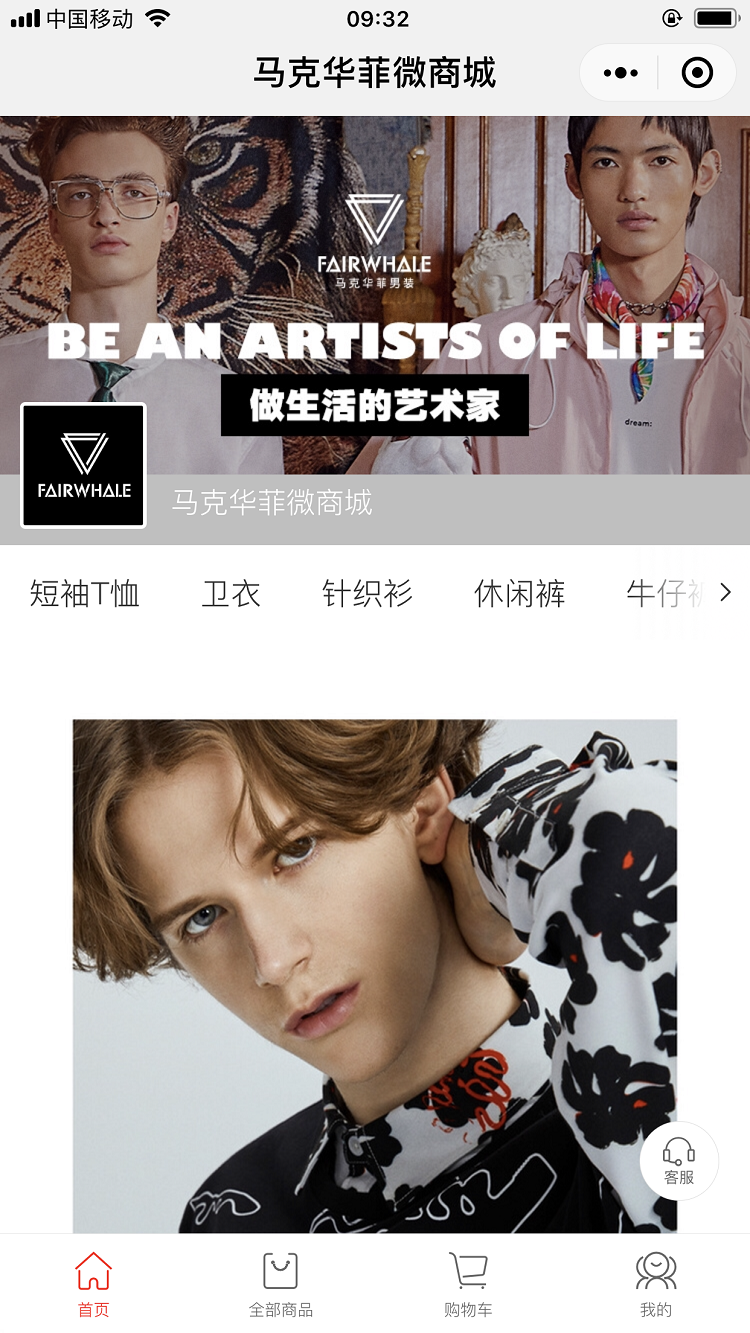
Task: Close the mini program via circle icon
Action: tap(697, 73)
